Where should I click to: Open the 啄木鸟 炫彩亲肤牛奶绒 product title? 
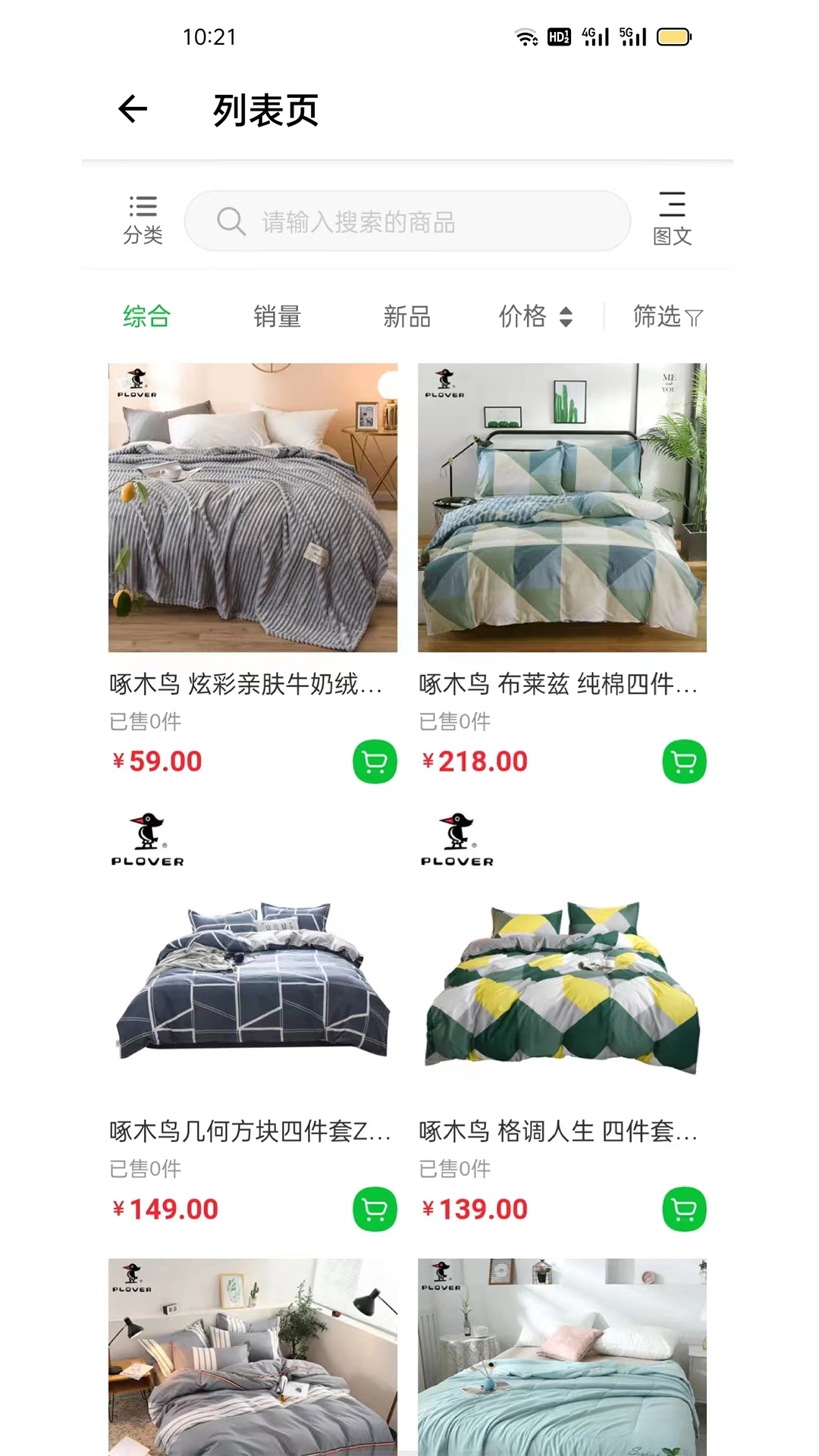(250, 684)
